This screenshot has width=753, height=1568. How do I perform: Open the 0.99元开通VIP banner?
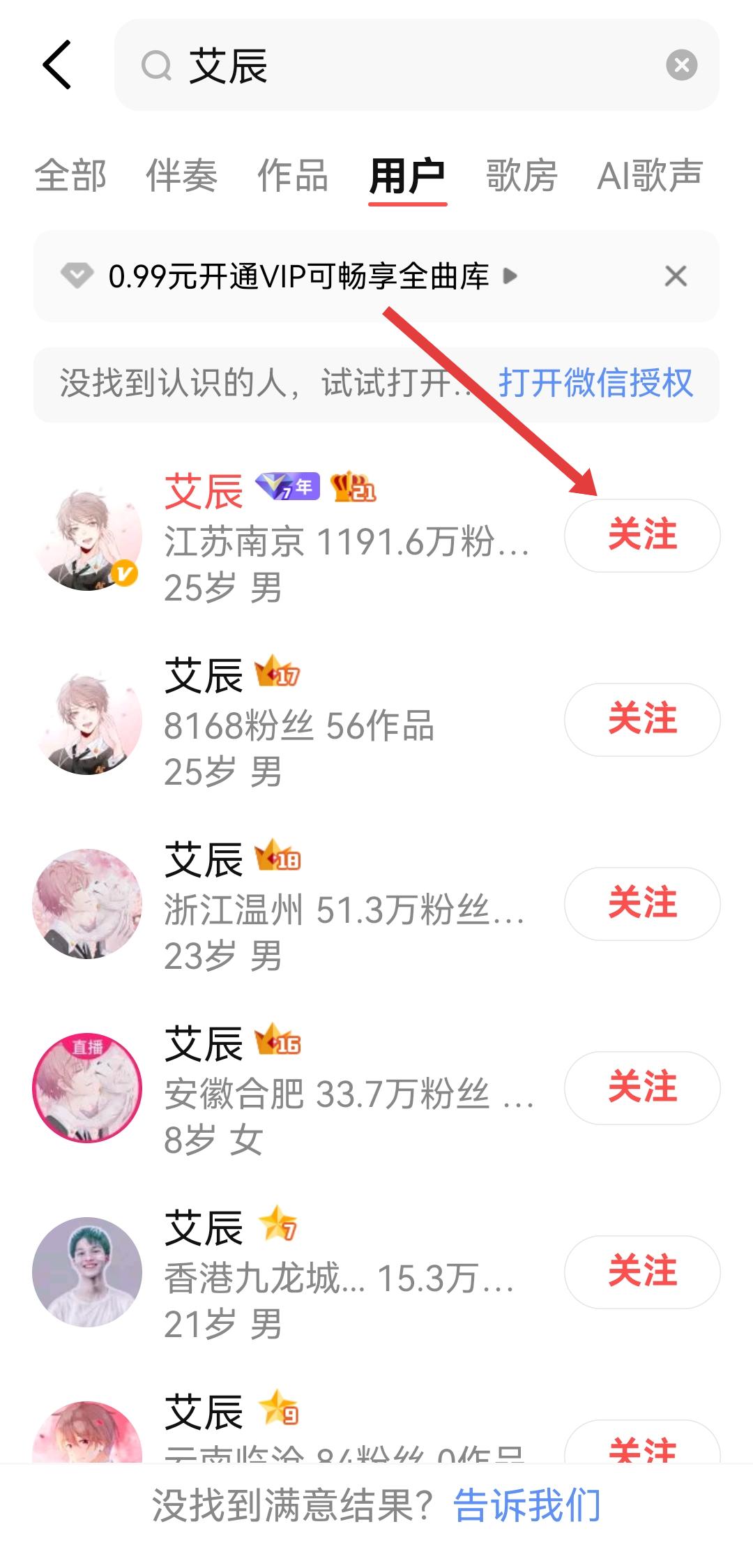(300, 276)
